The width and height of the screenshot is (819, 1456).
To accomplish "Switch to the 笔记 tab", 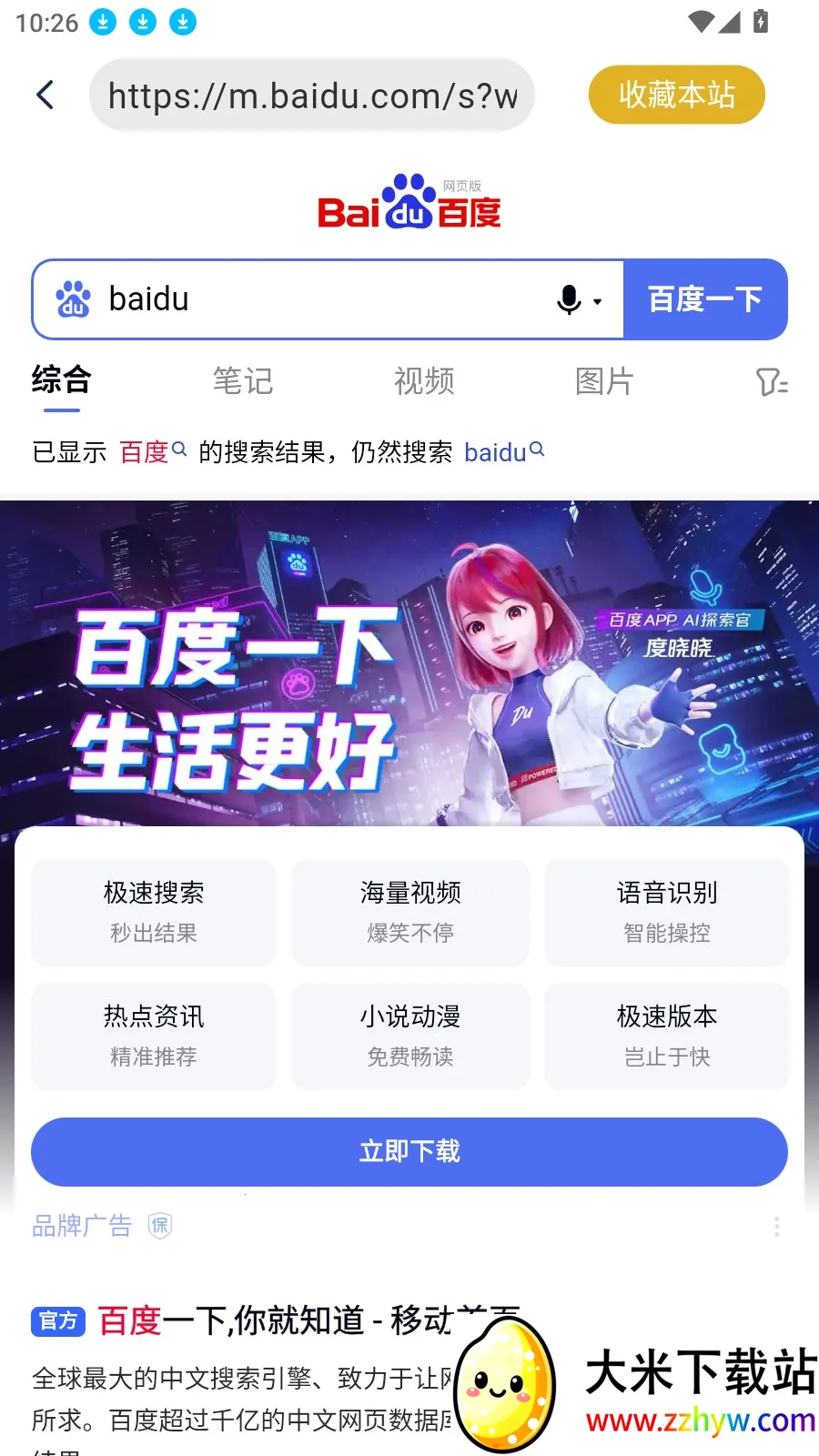I will point(241,381).
